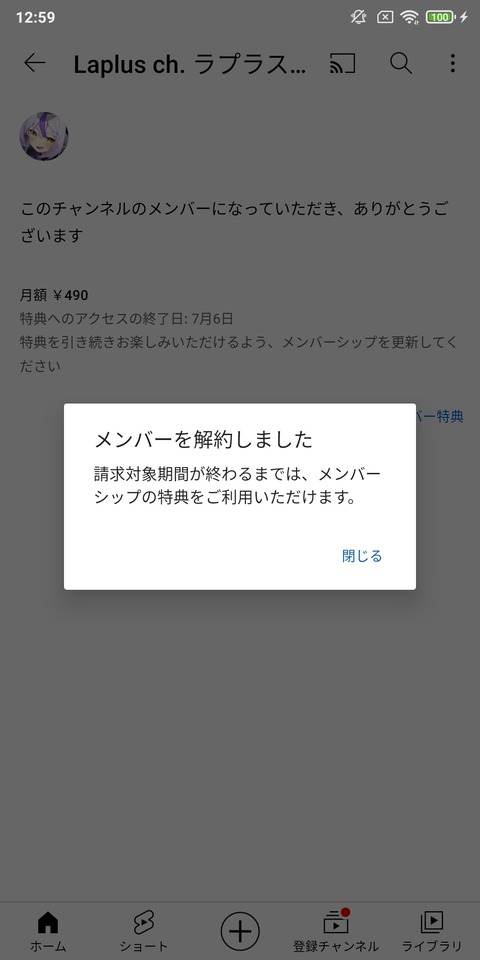
Task: Go back with the top-left arrow
Action: [x=35, y=63]
